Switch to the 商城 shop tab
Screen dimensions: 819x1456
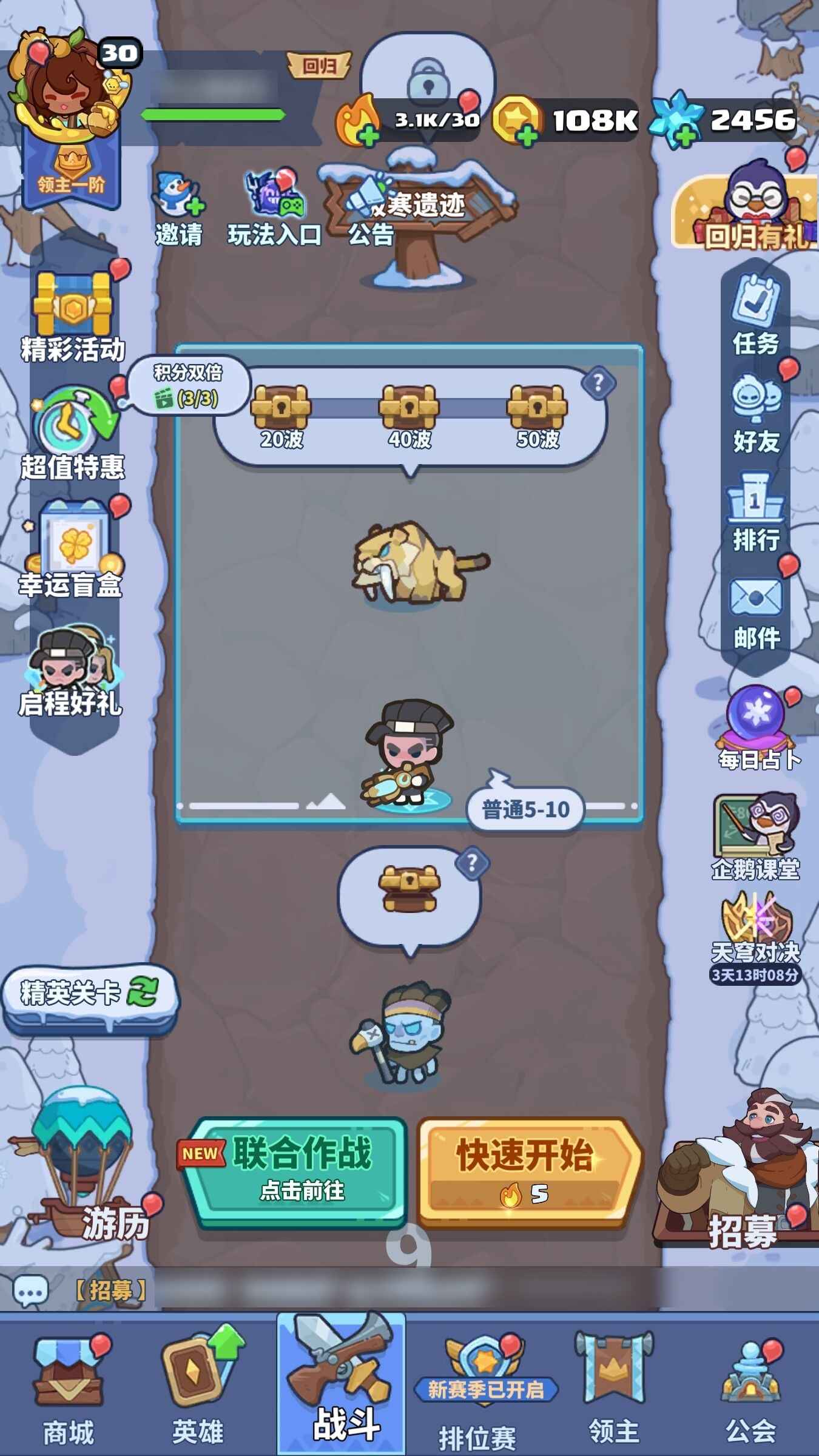(x=68, y=1389)
